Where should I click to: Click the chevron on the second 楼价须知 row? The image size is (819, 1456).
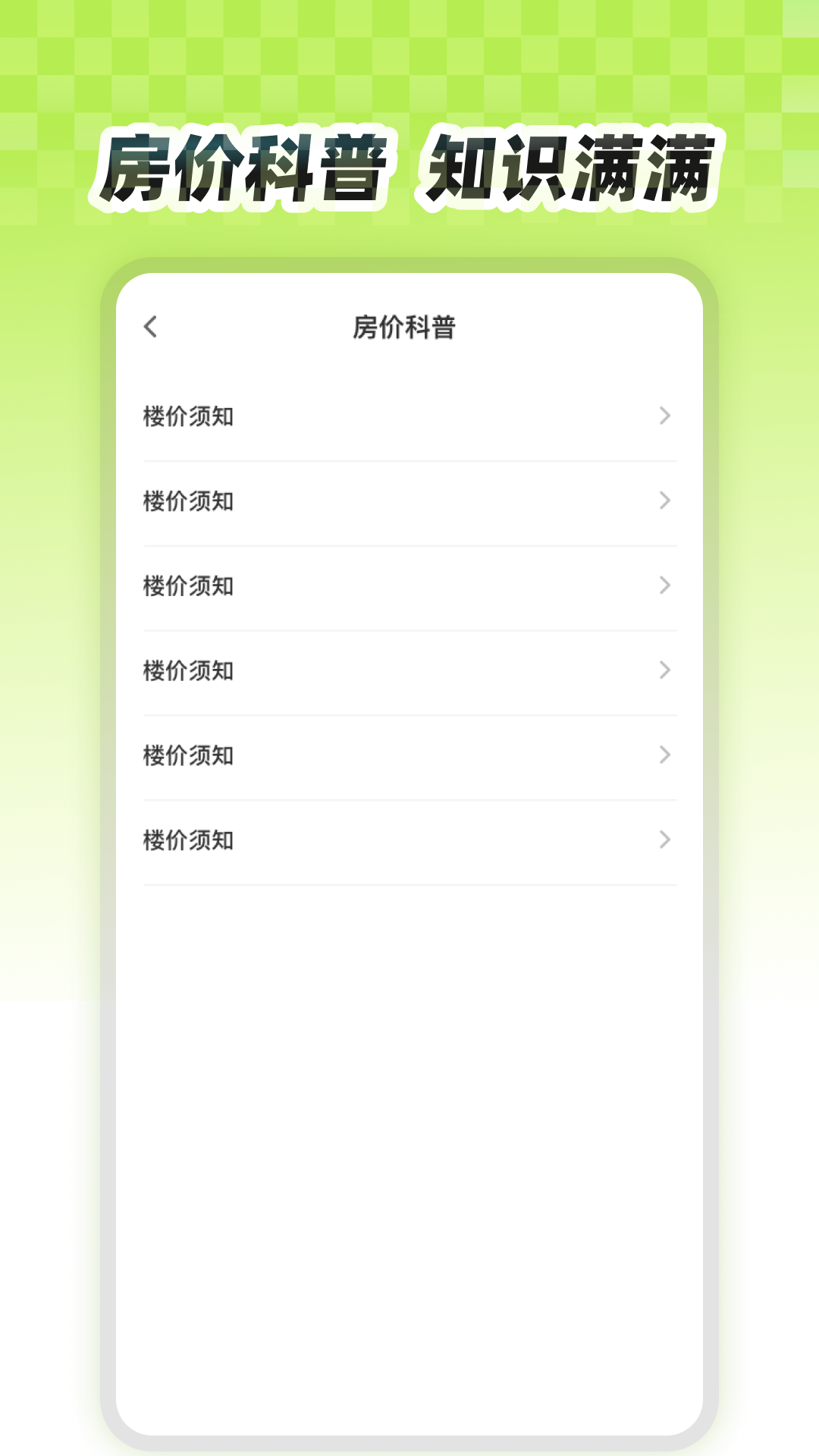pos(666,501)
